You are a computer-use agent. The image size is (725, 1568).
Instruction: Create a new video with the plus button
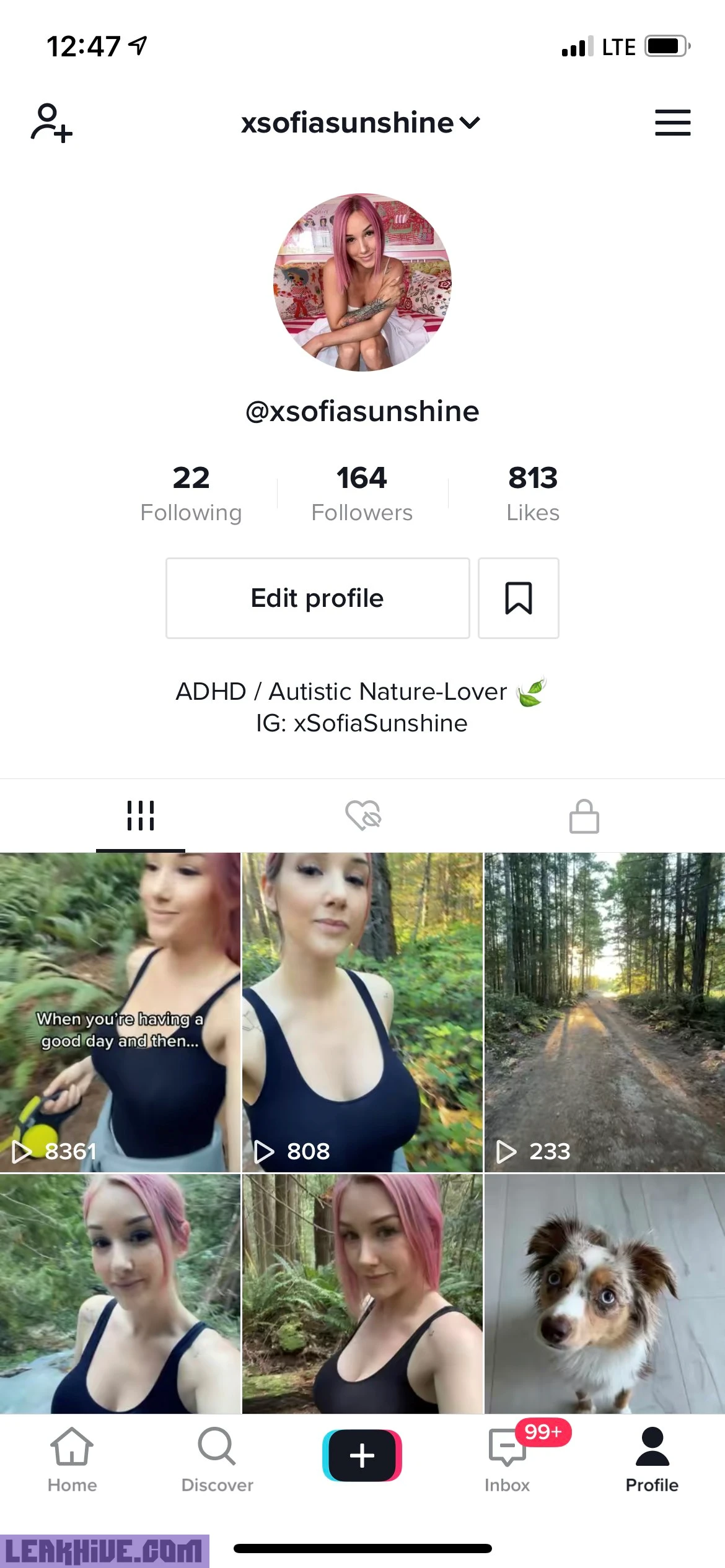click(362, 1455)
